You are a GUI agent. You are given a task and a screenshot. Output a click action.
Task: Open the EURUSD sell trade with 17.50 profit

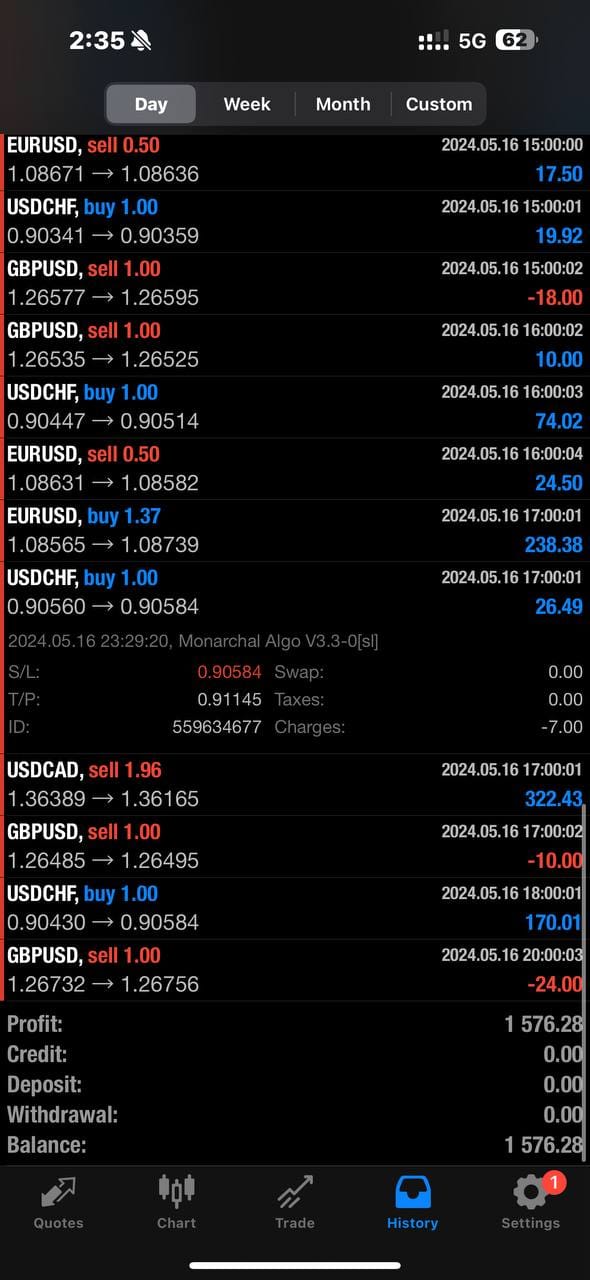[x=295, y=161]
